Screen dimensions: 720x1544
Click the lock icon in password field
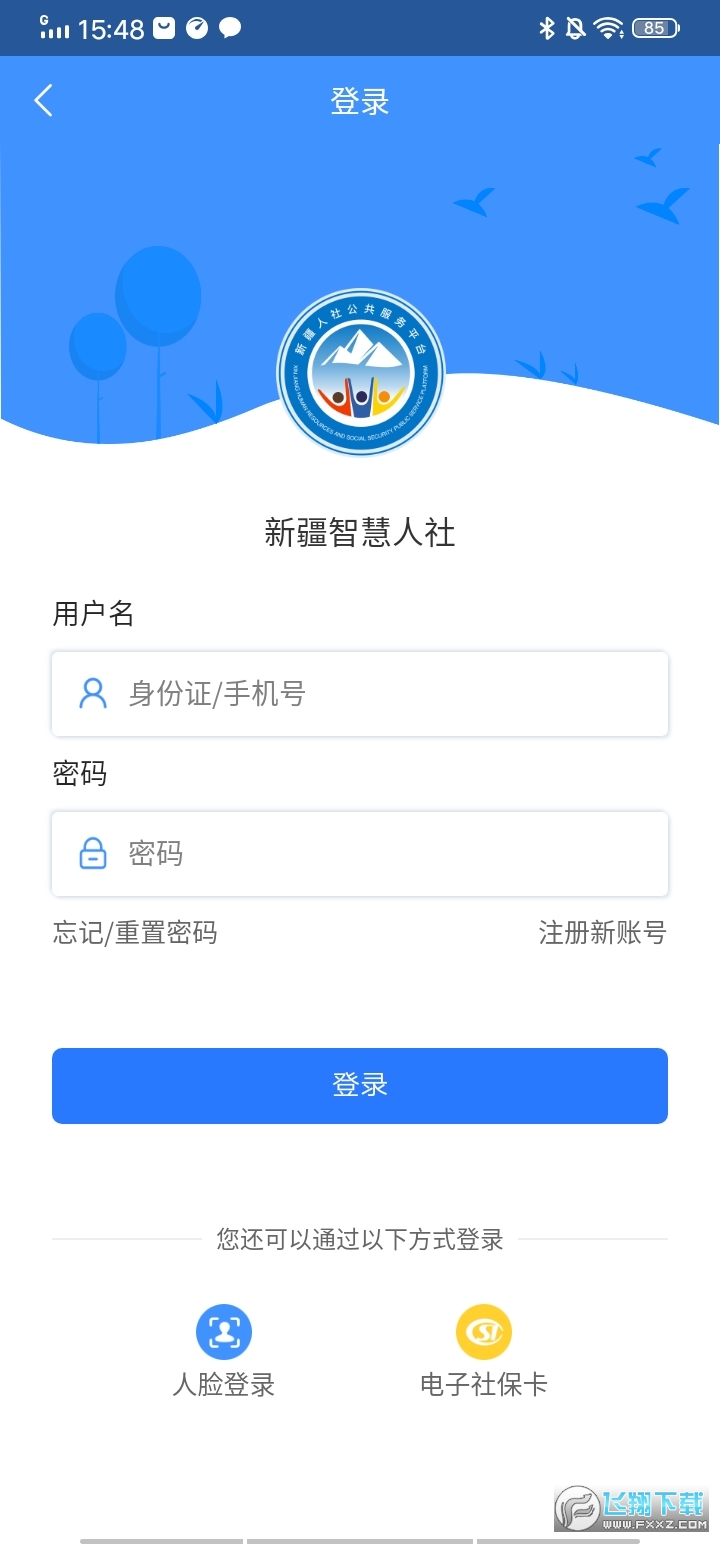pyautogui.click(x=92, y=854)
